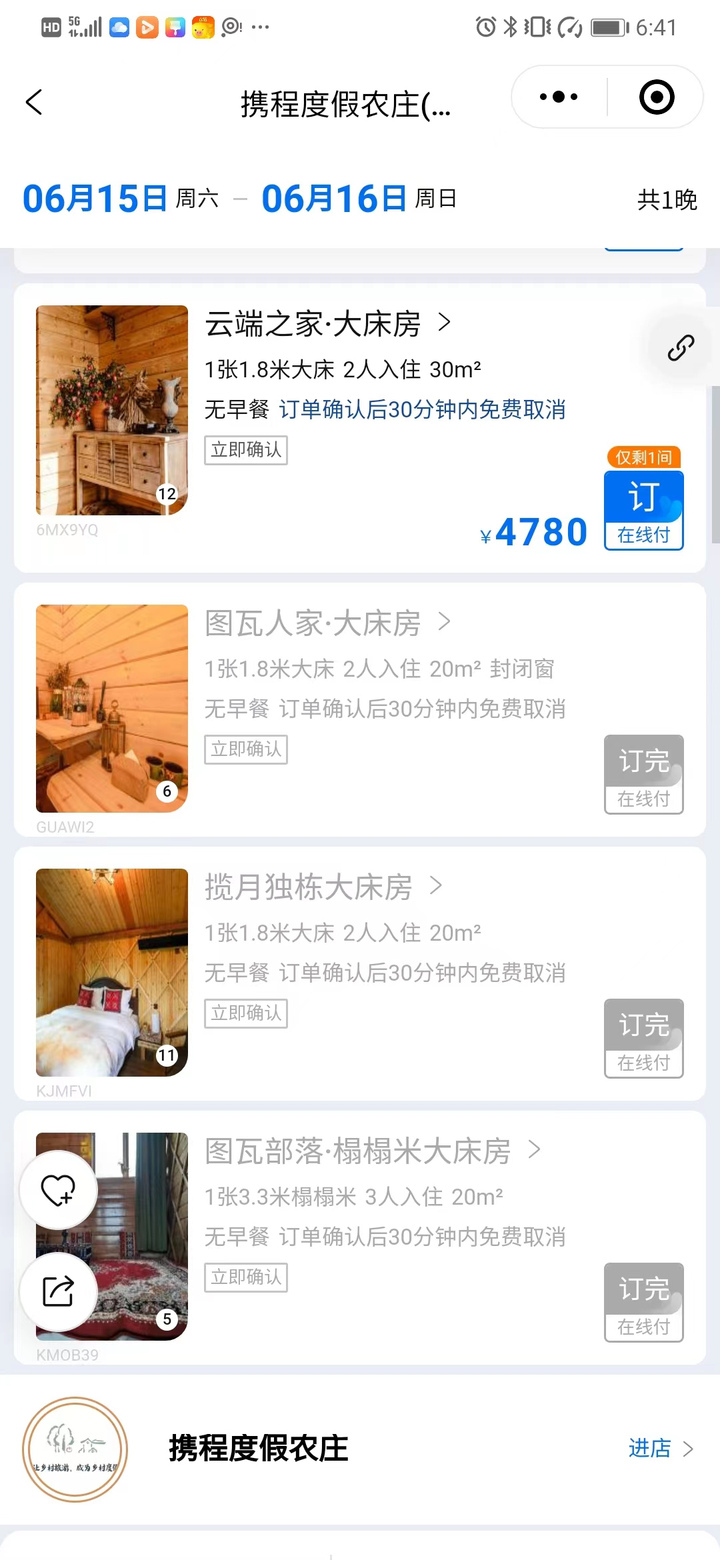Change the 06月15日 check-in date

95,198
